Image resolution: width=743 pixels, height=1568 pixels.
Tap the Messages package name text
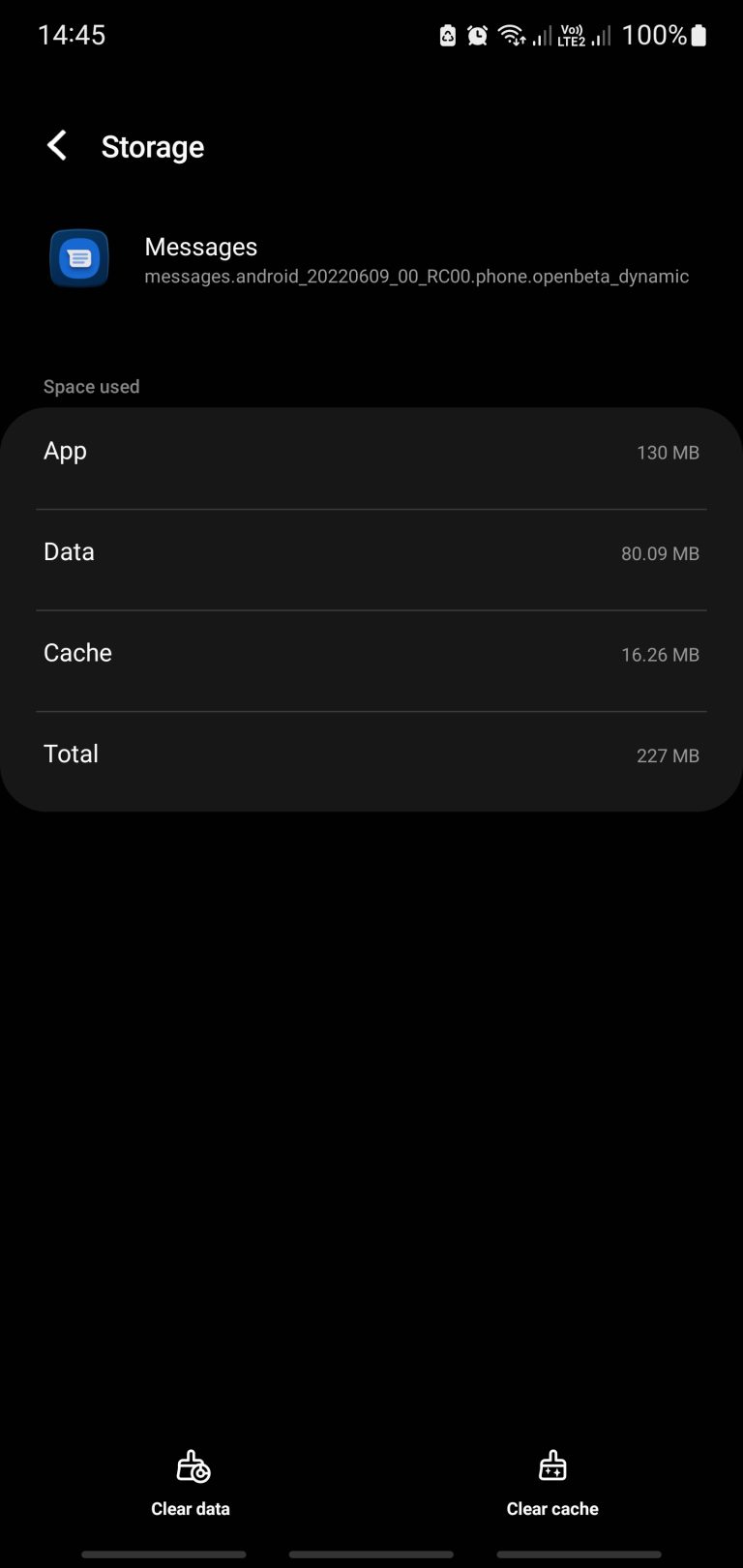[416, 277]
